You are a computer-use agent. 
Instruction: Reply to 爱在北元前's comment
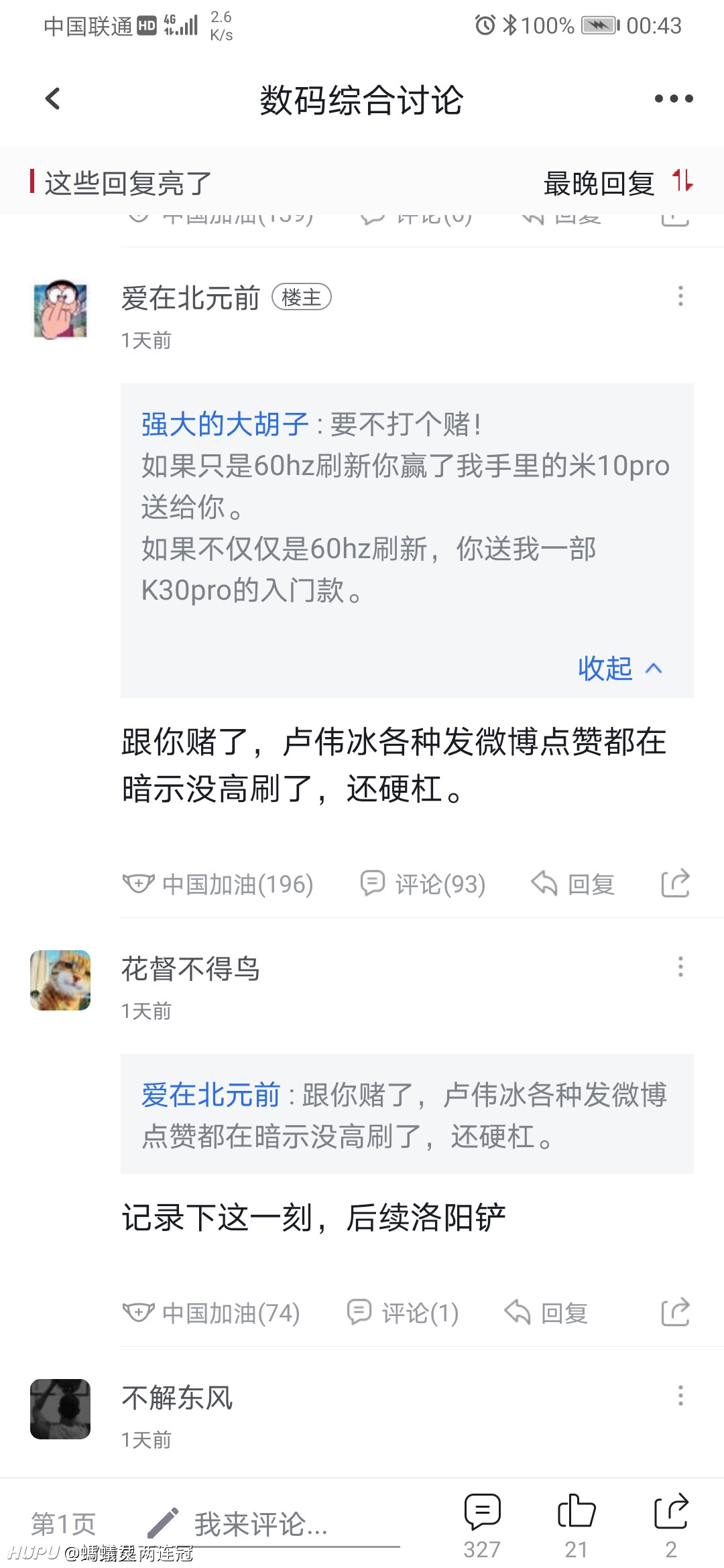pos(572,884)
